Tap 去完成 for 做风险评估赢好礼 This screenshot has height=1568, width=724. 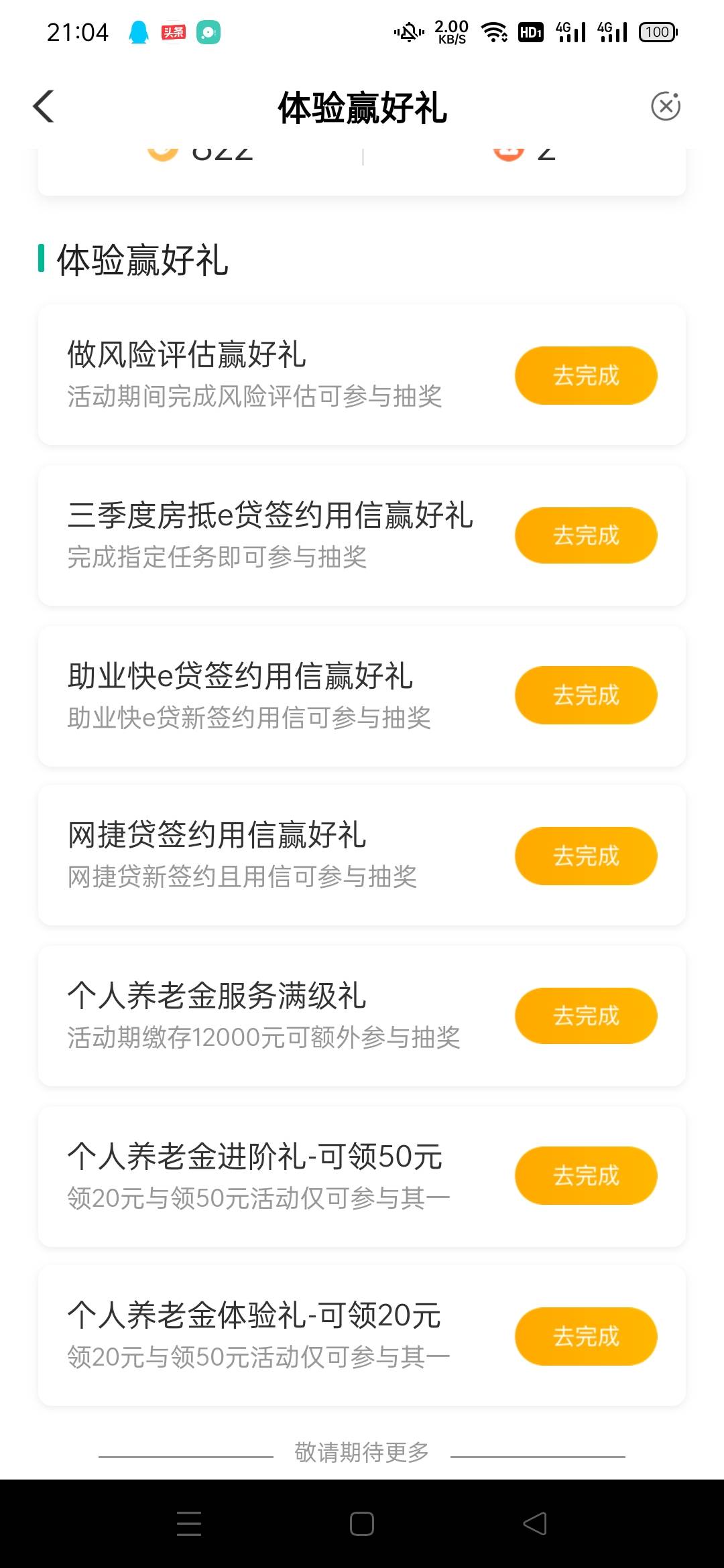tap(586, 375)
